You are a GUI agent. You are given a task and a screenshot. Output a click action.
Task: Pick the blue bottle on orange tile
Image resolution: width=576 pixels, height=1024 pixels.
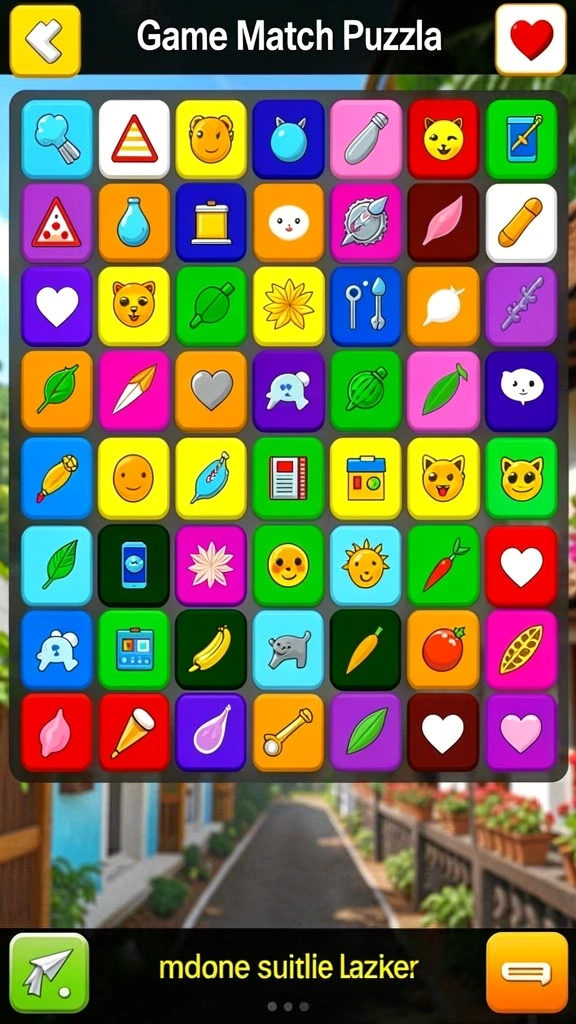[134, 222]
